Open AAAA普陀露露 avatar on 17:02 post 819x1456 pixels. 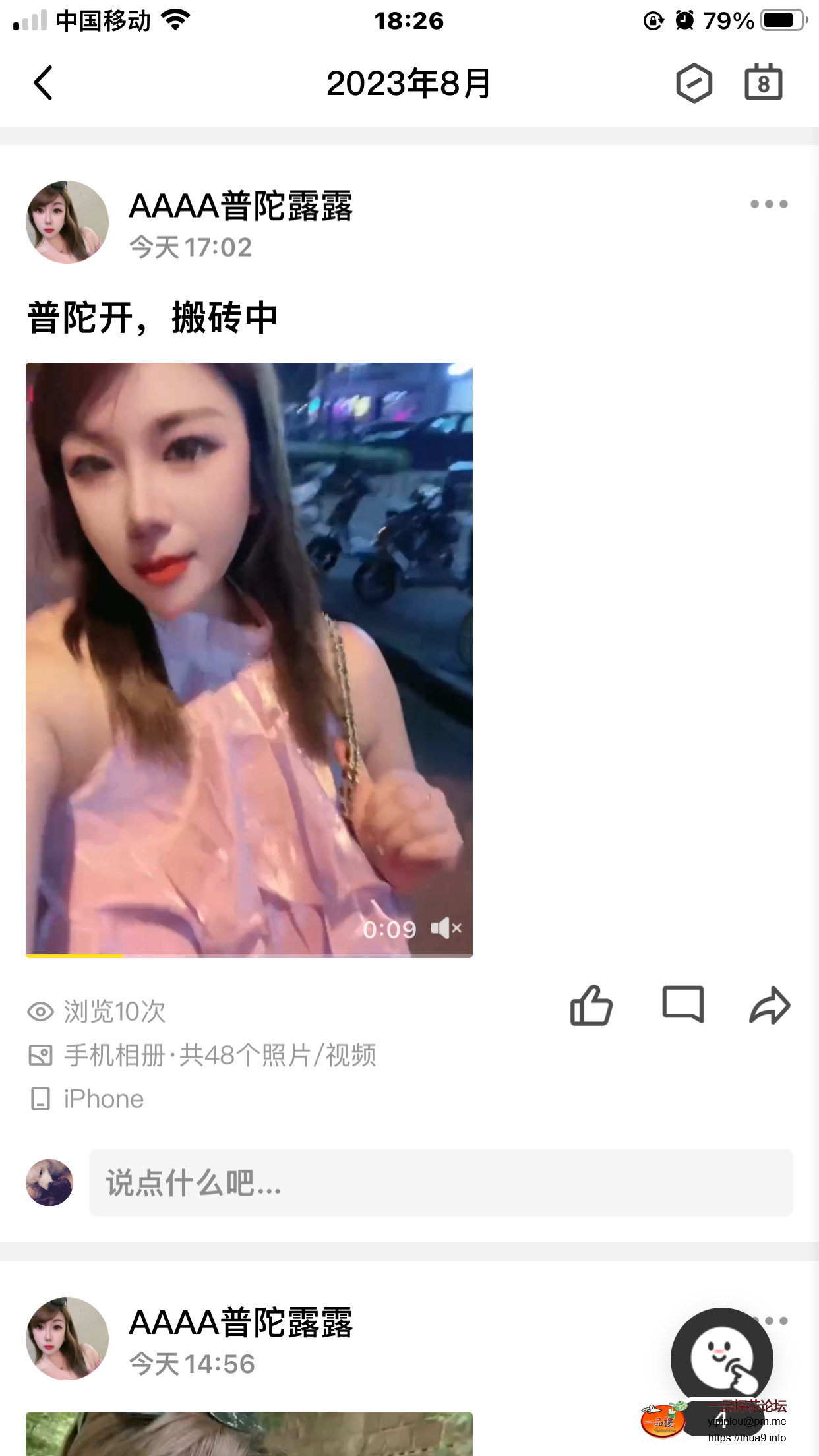coord(67,222)
